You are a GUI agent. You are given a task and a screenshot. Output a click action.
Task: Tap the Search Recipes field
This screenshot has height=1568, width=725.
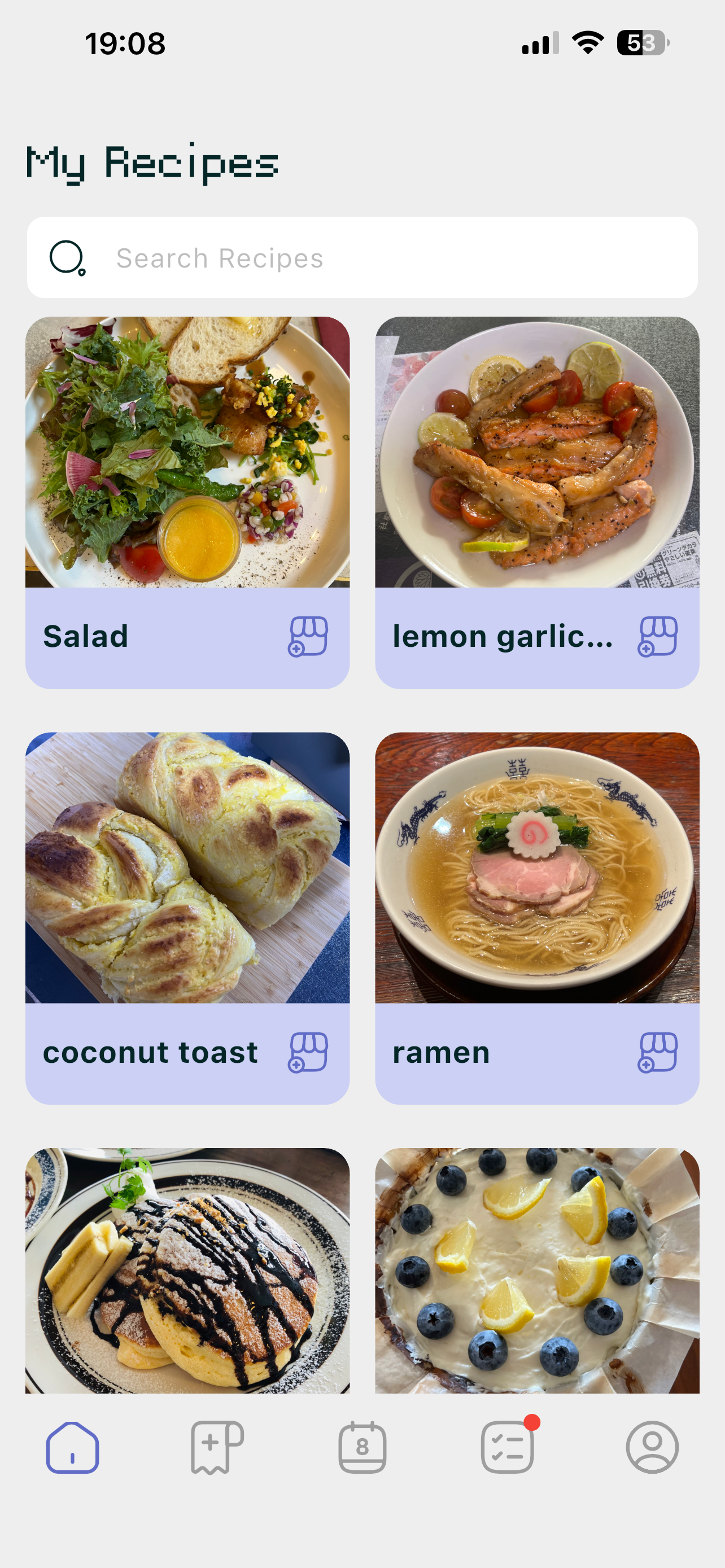362,257
